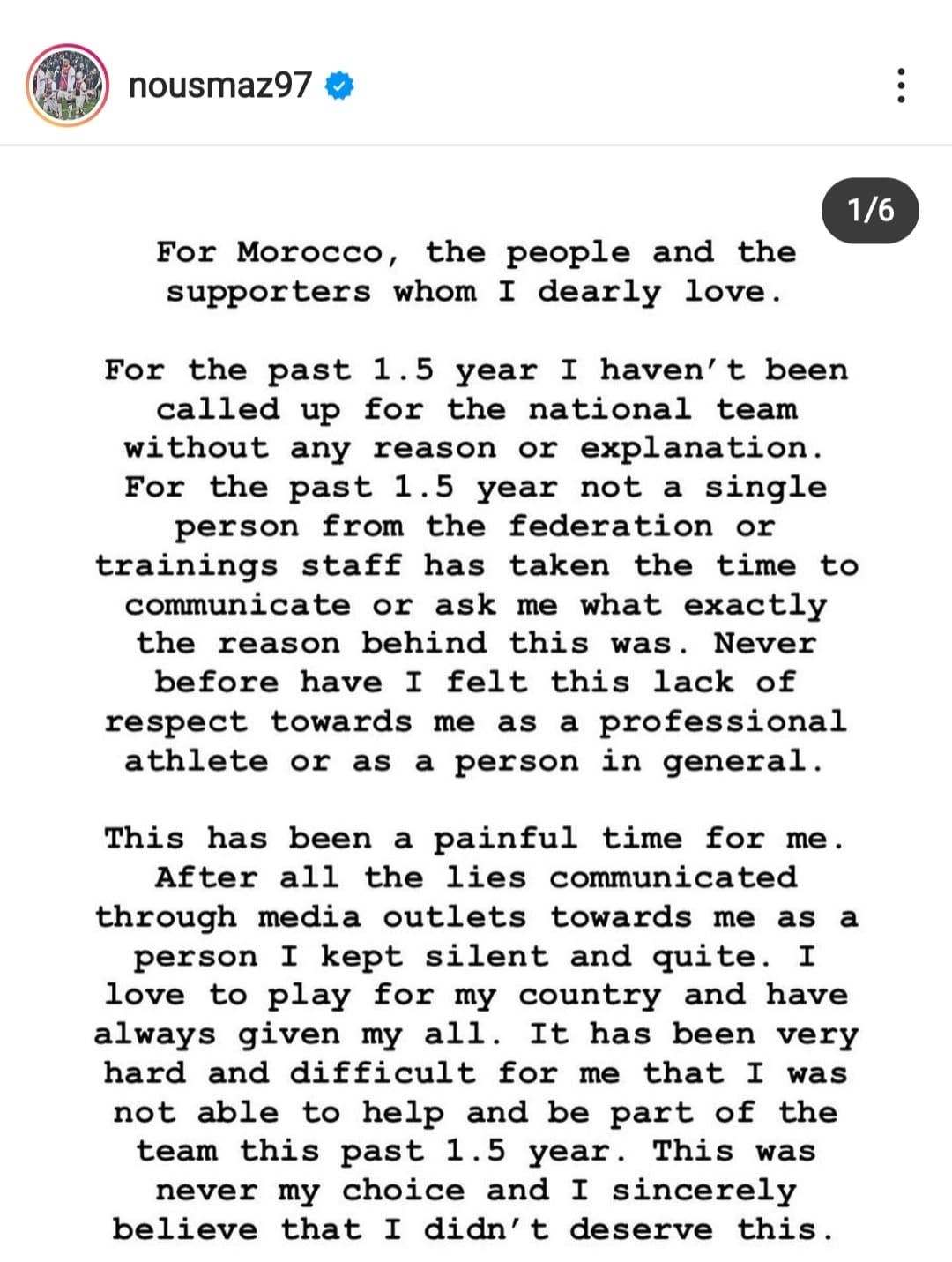Image resolution: width=952 pixels, height=1262 pixels.
Task: Open nousmaz97's profile picture story
Action: 67,86
